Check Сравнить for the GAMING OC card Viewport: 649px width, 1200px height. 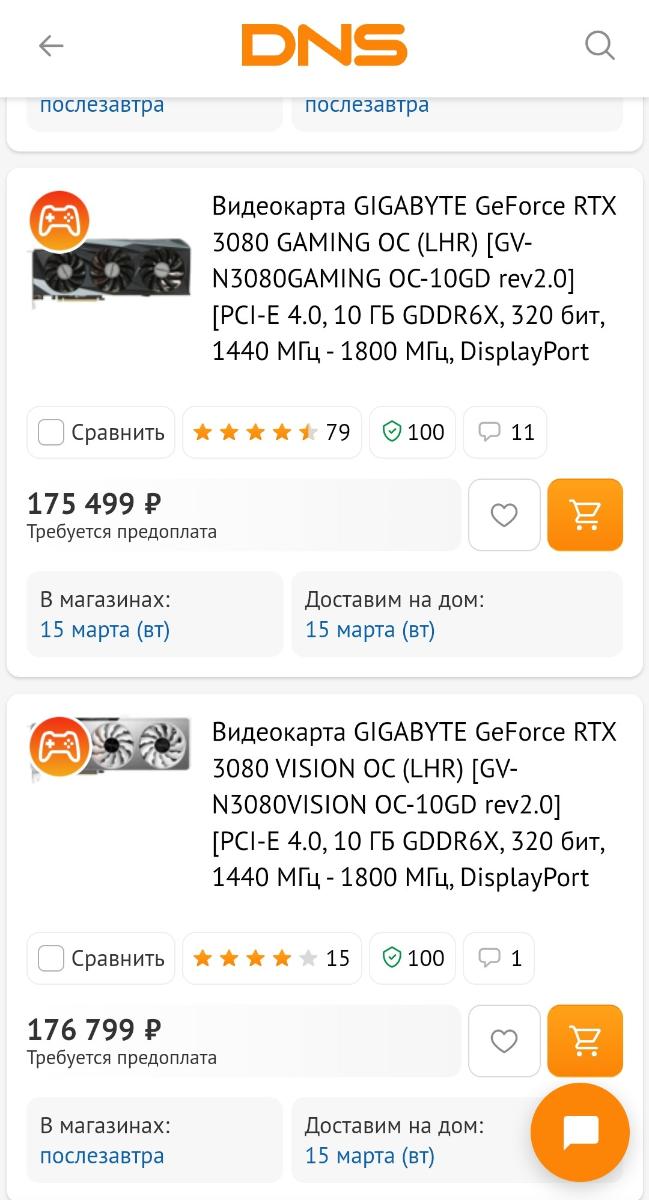click(x=51, y=432)
